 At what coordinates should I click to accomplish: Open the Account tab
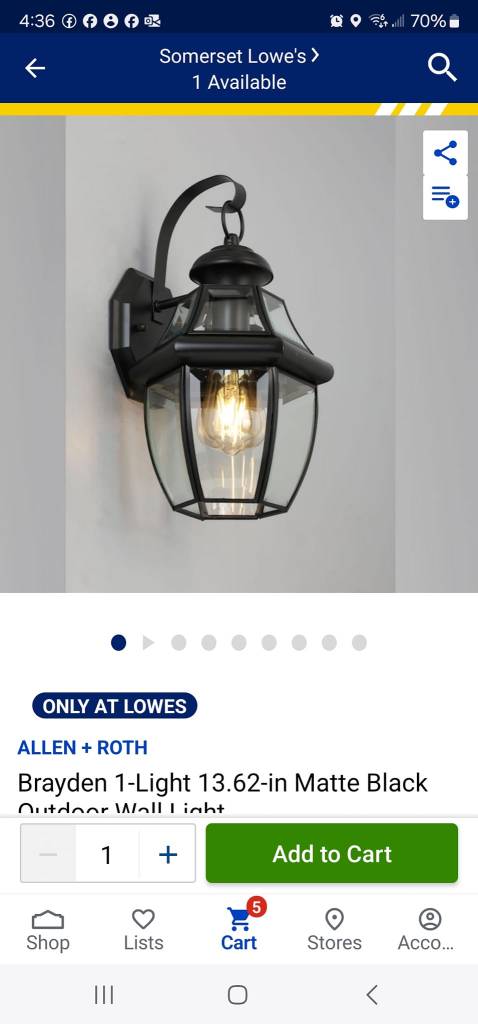[428, 930]
